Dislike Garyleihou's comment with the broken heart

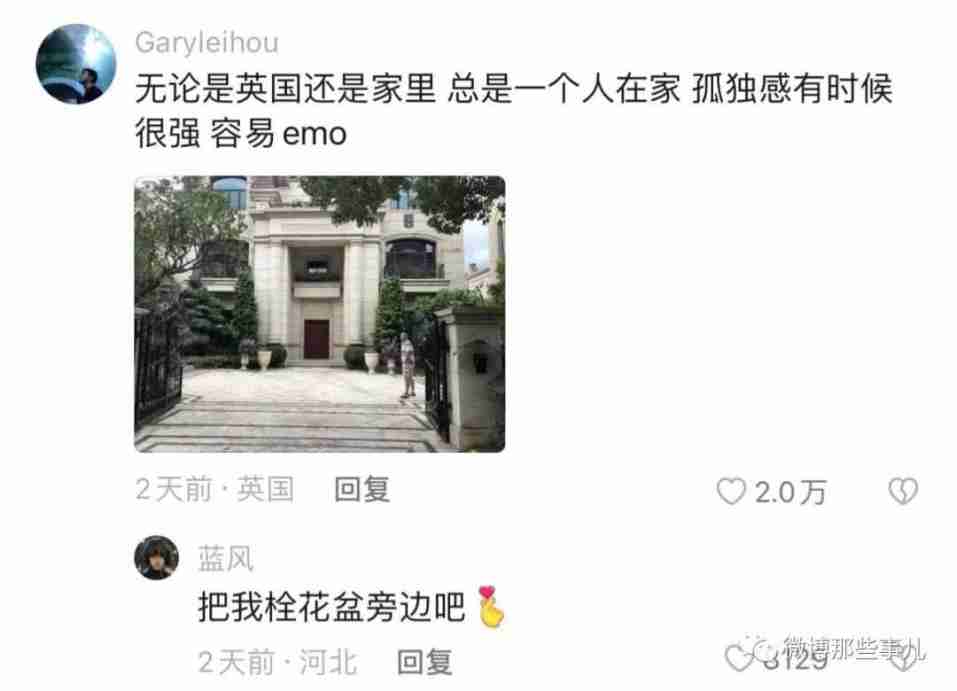pyautogui.click(x=903, y=491)
